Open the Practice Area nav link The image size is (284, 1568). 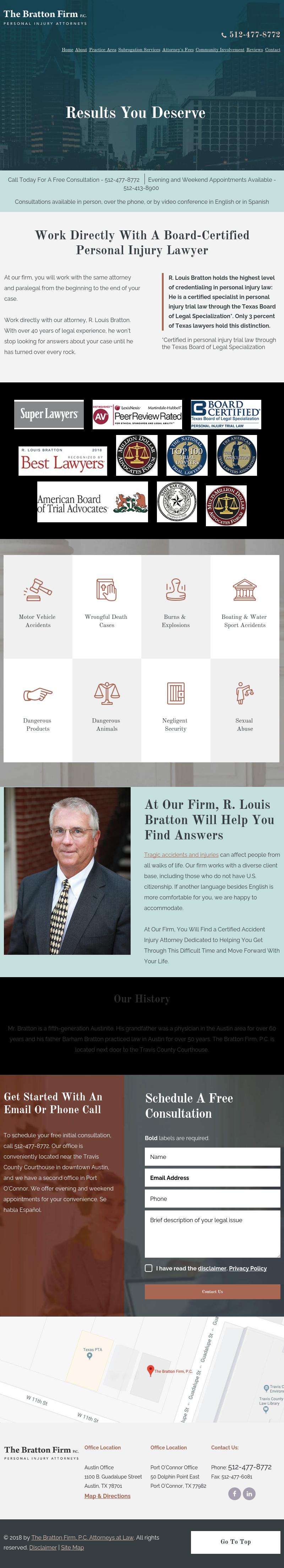(102, 50)
